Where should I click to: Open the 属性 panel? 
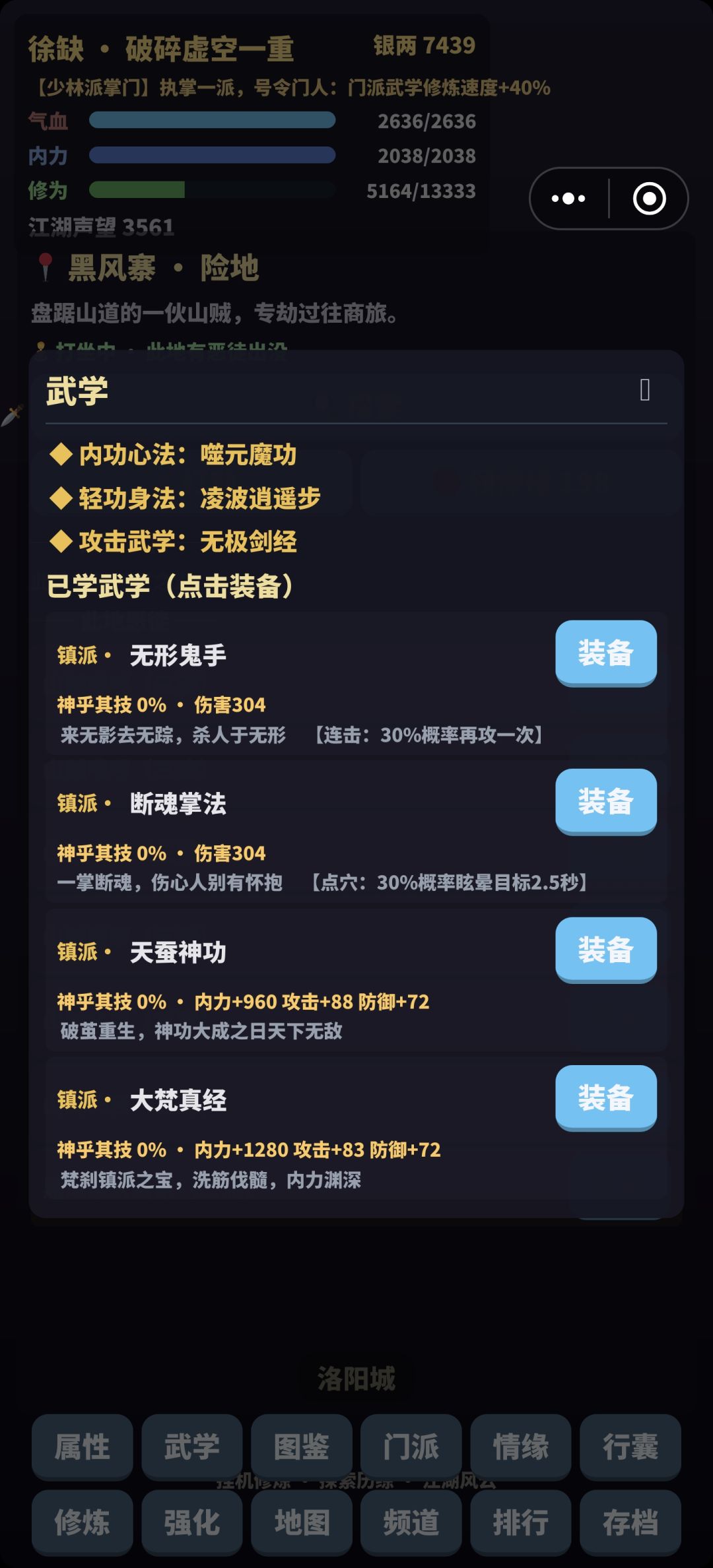83,1447
